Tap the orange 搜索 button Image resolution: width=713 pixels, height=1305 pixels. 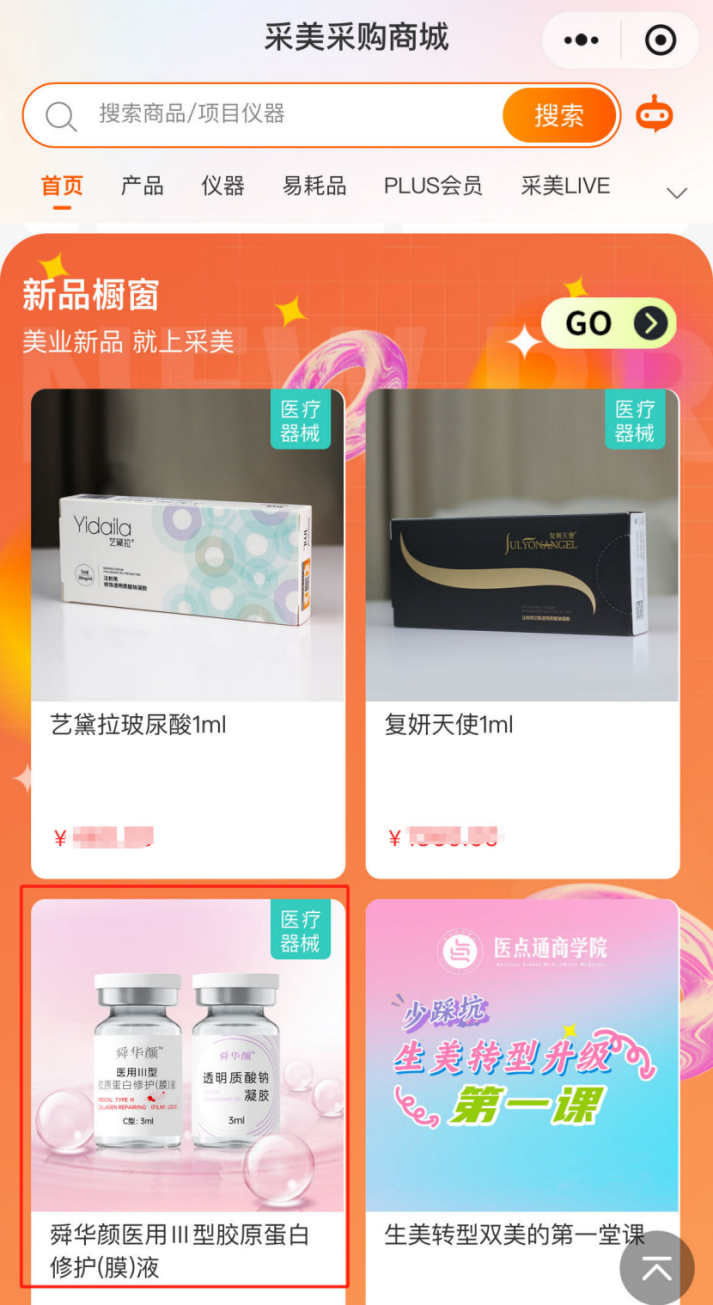(x=558, y=115)
